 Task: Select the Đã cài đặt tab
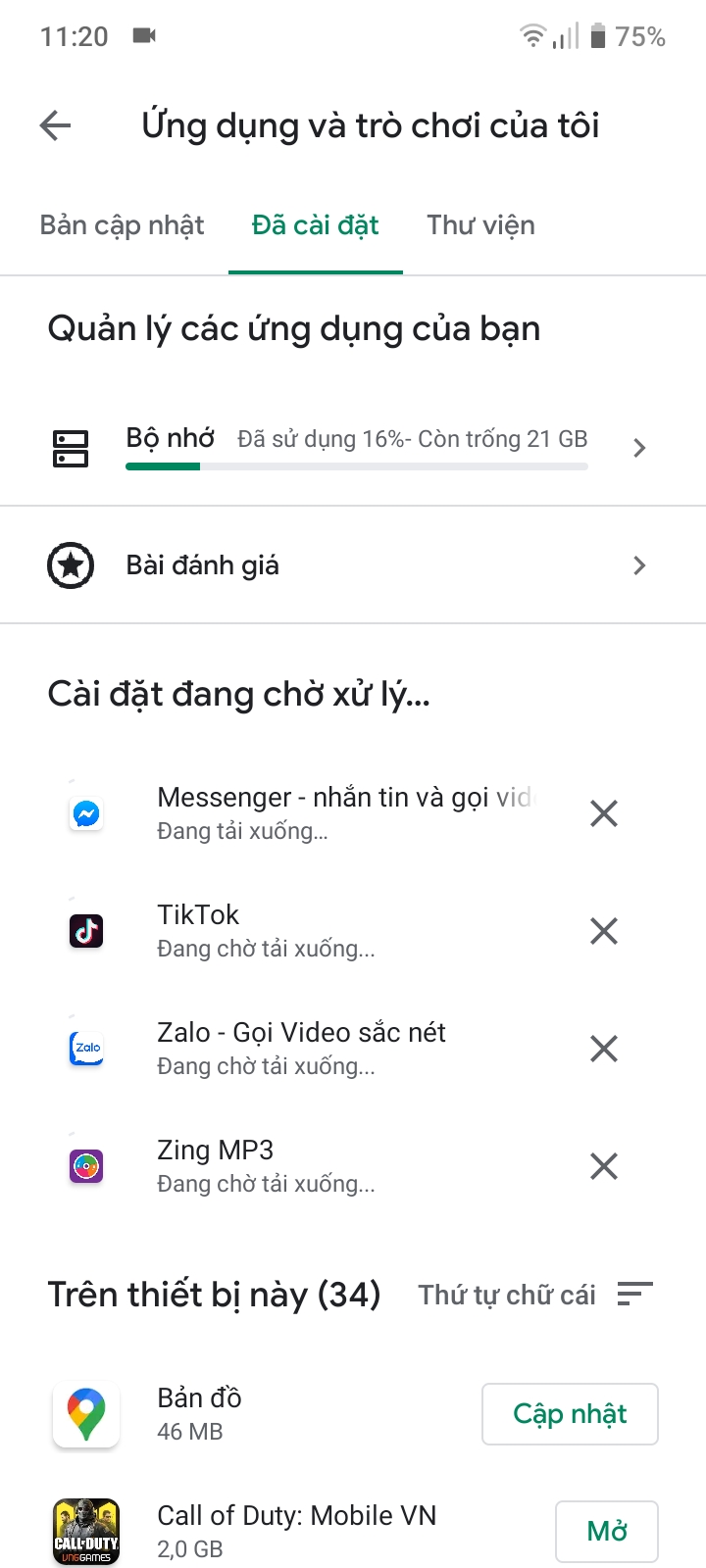tap(315, 225)
